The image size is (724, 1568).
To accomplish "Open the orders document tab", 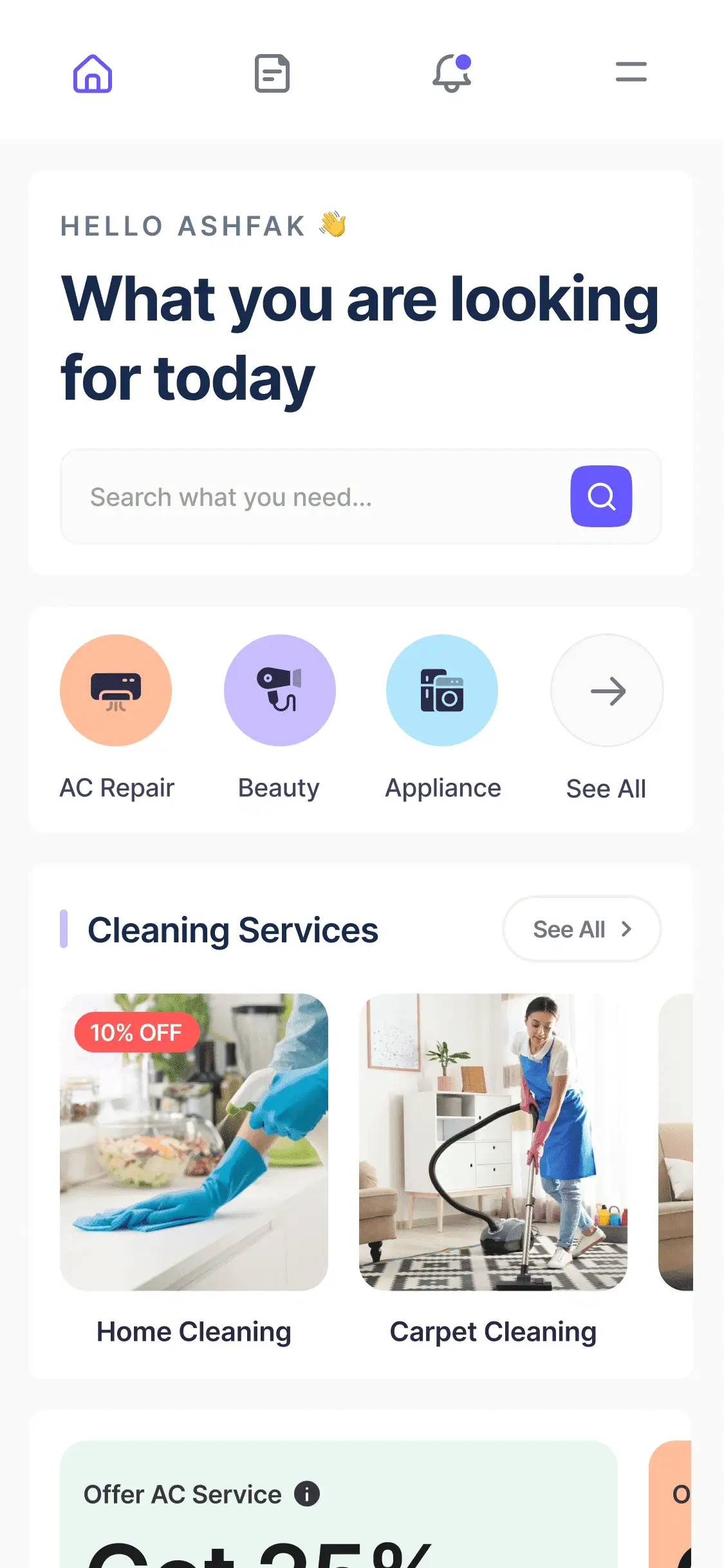I will pos(272,73).
